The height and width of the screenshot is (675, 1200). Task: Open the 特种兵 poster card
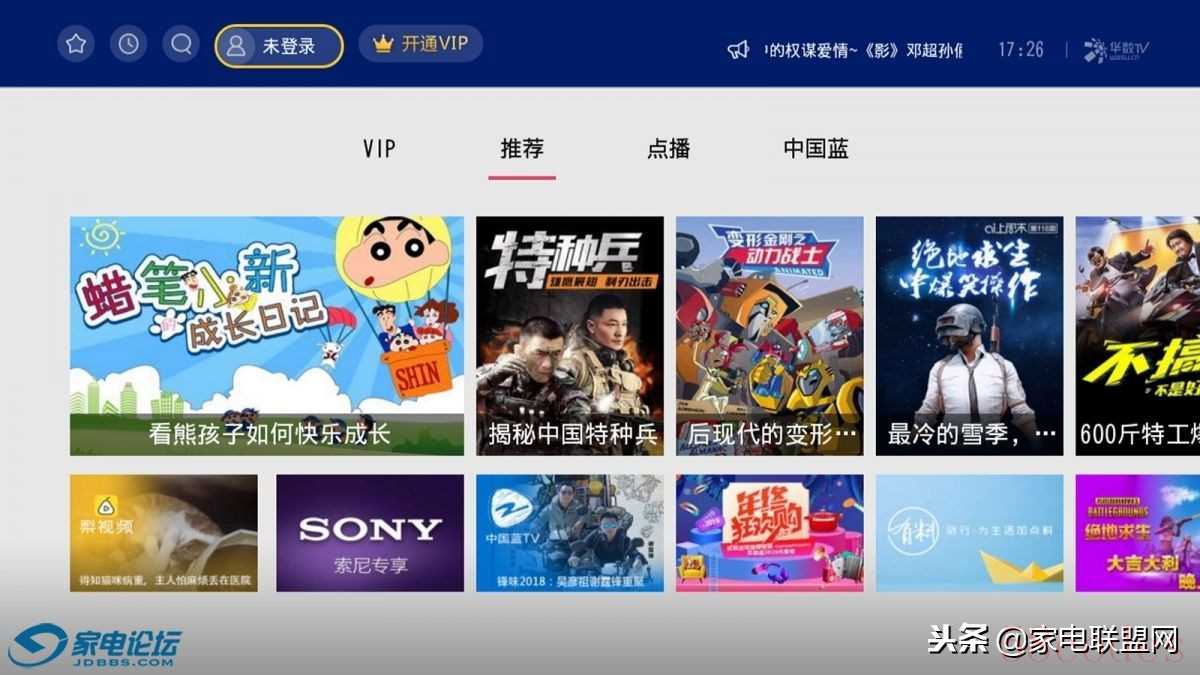point(569,335)
